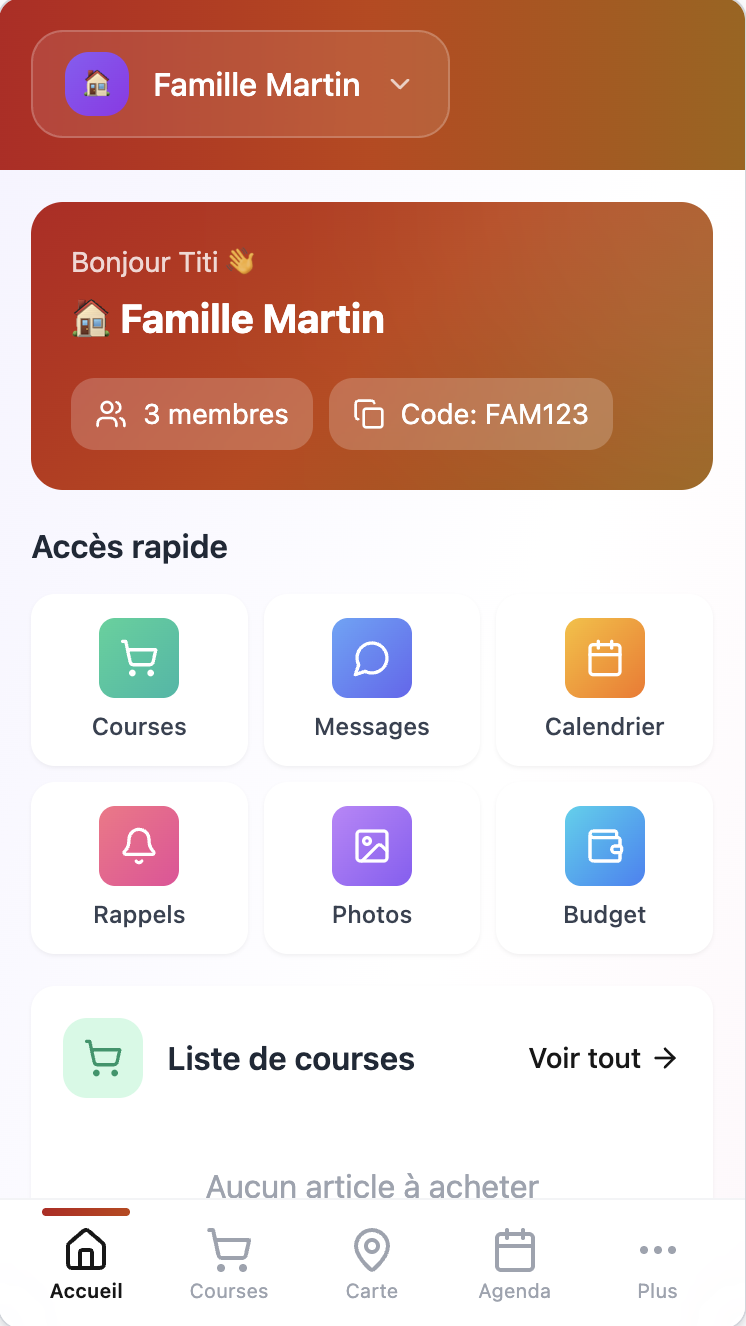Open the Courses quick access icon
Image resolution: width=746 pixels, height=1326 pixels.
[x=139, y=658]
